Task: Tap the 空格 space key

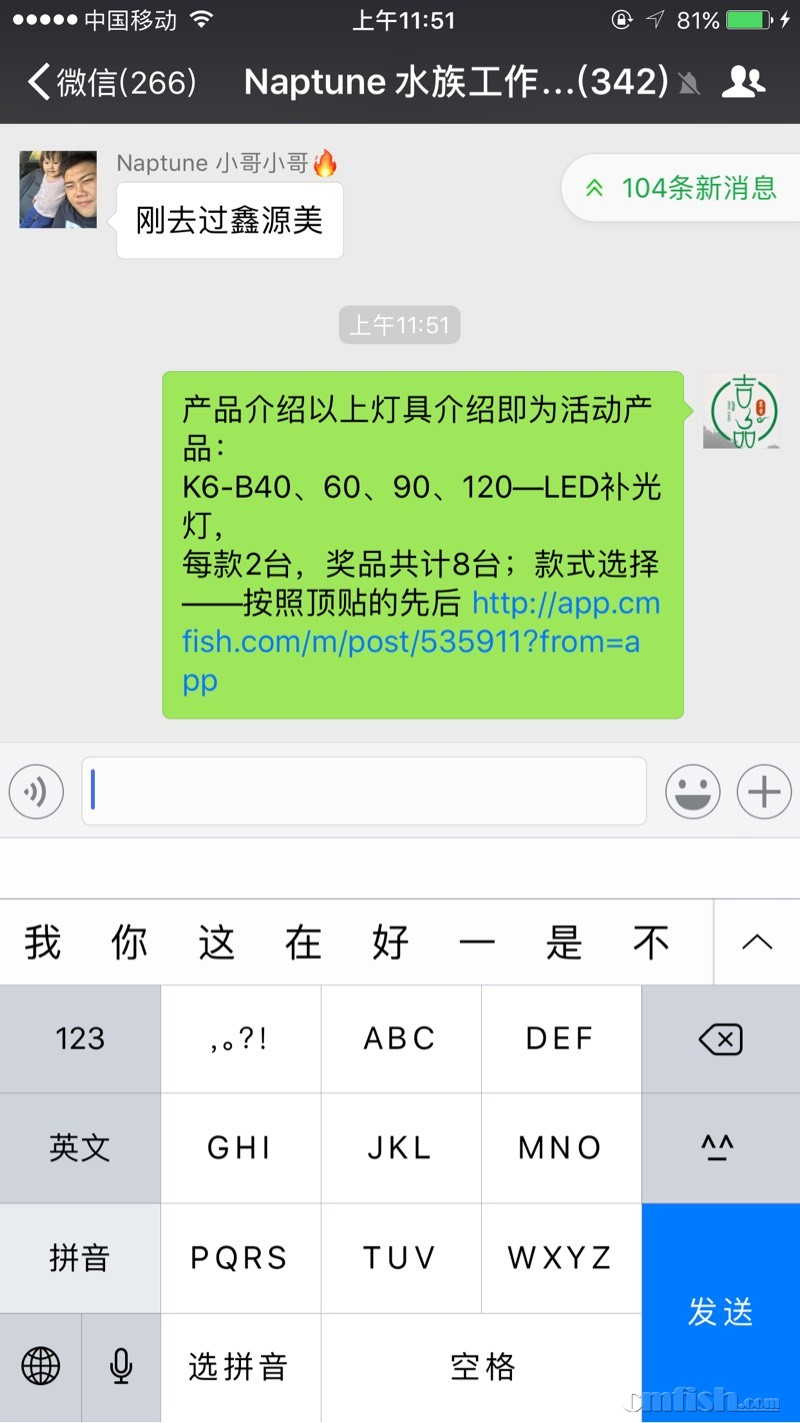Action: [x=481, y=1366]
